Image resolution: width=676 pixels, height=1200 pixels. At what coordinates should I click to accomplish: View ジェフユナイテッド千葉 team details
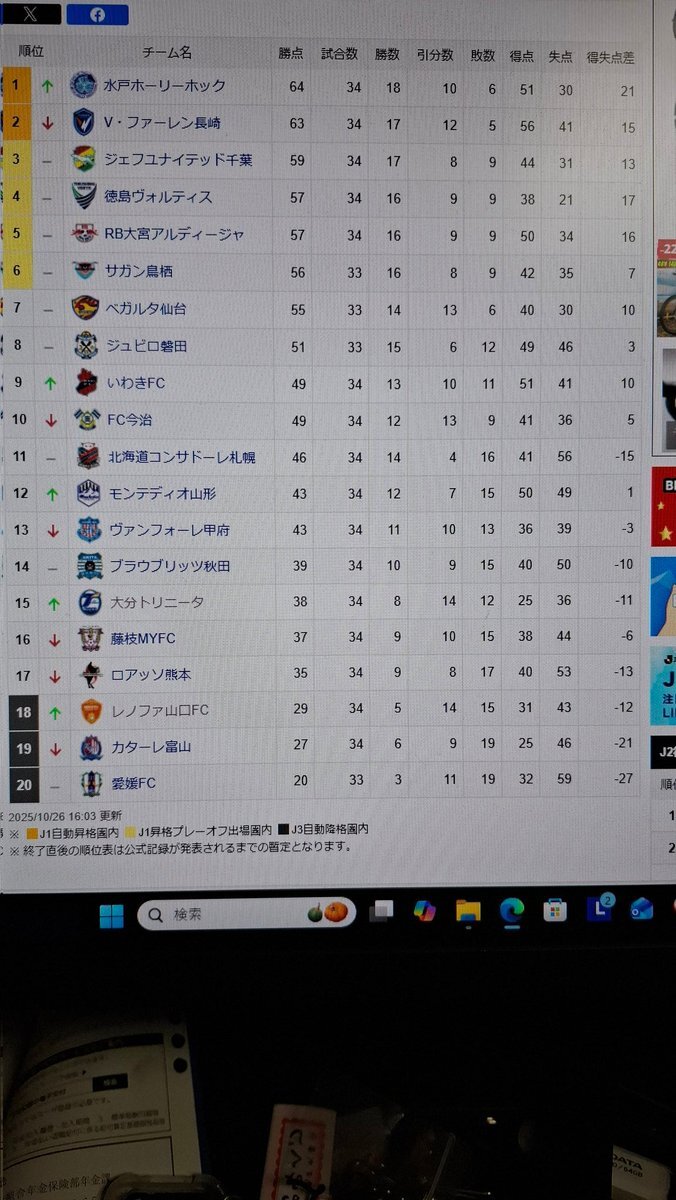click(x=178, y=160)
